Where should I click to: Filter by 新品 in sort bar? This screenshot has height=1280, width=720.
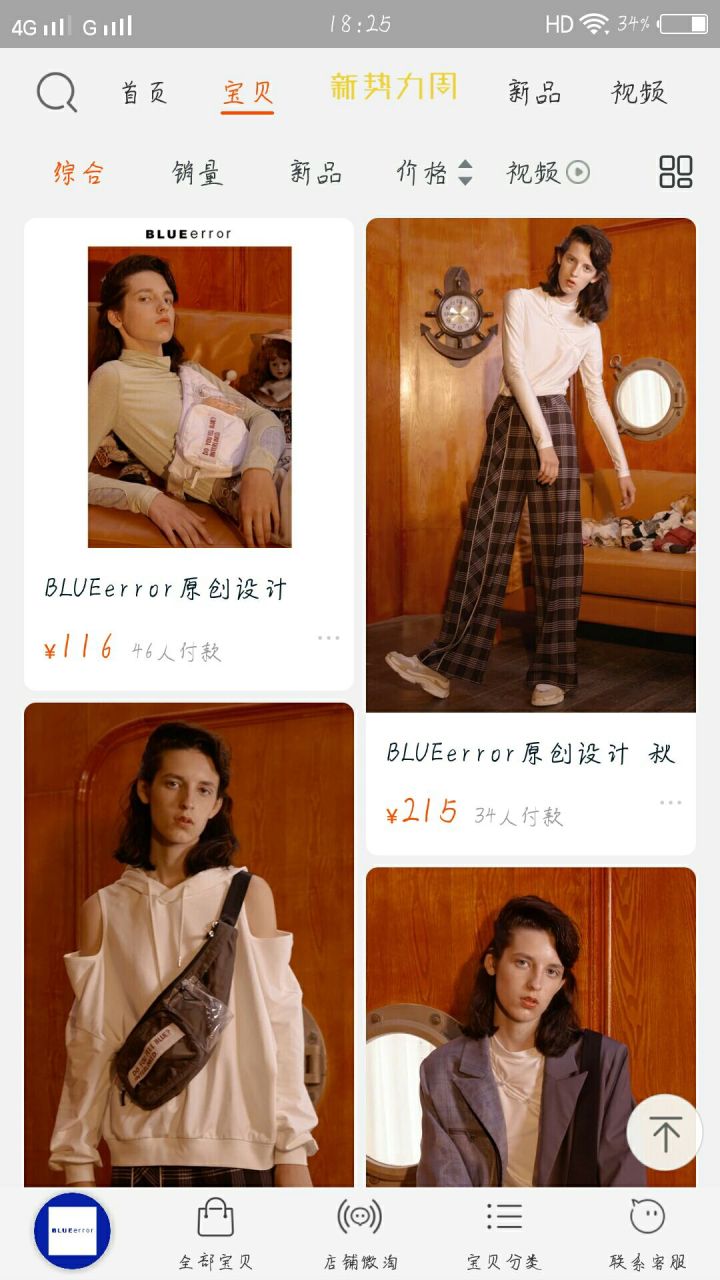tap(316, 173)
